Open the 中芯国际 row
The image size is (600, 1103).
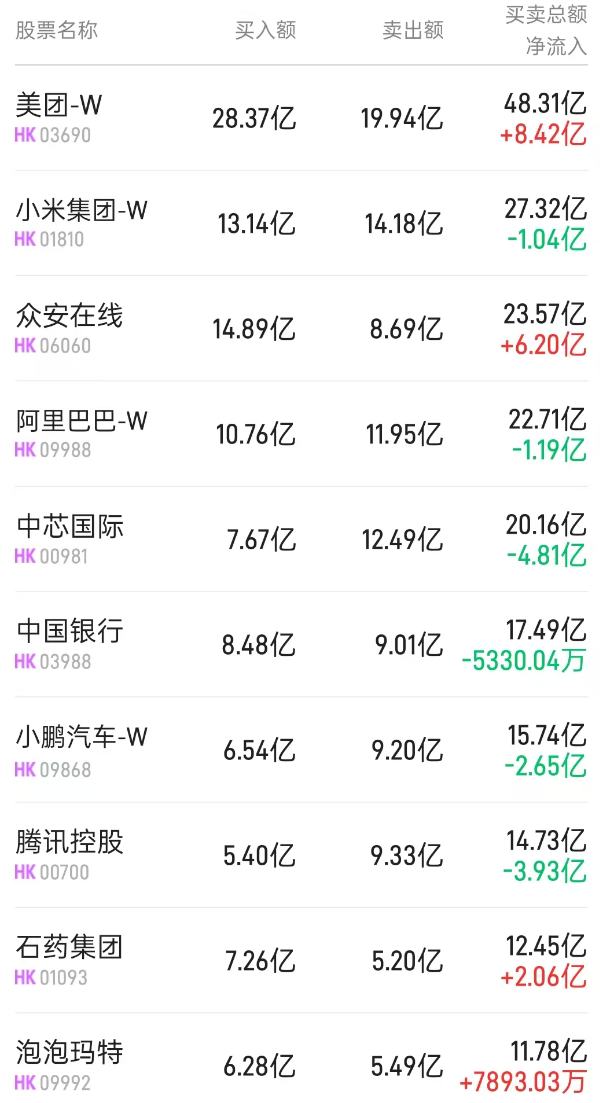tap(300, 539)
